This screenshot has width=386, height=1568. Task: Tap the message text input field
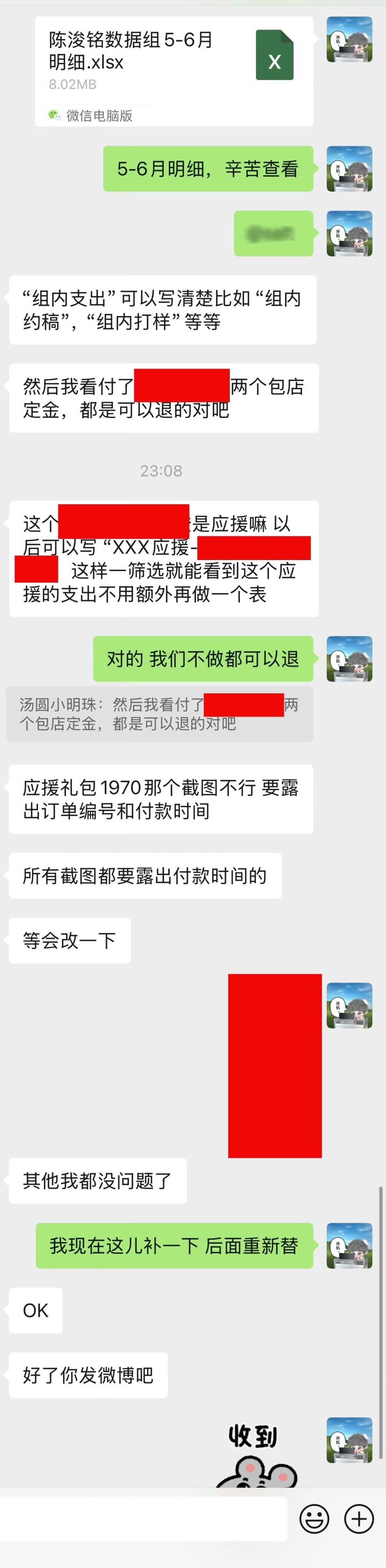143,1519
